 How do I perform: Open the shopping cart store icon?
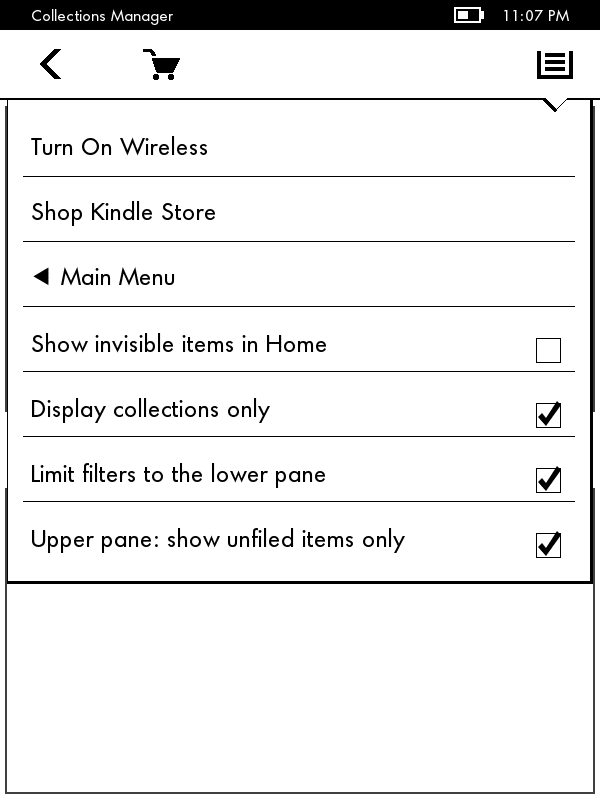161,65
